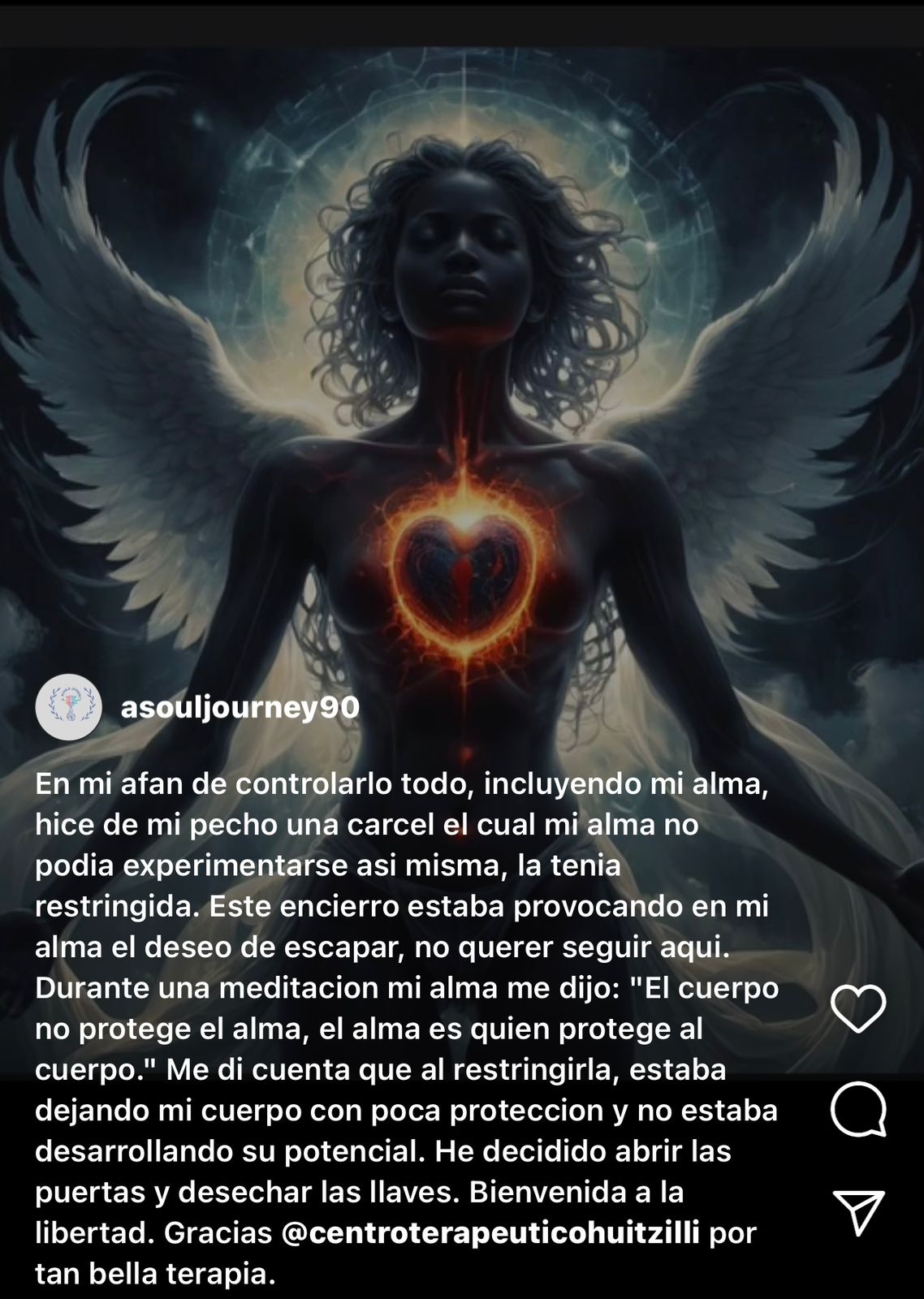Like this post with the heart icon
Viewport: 924px width, 1299px height.
click(858, 1009)
